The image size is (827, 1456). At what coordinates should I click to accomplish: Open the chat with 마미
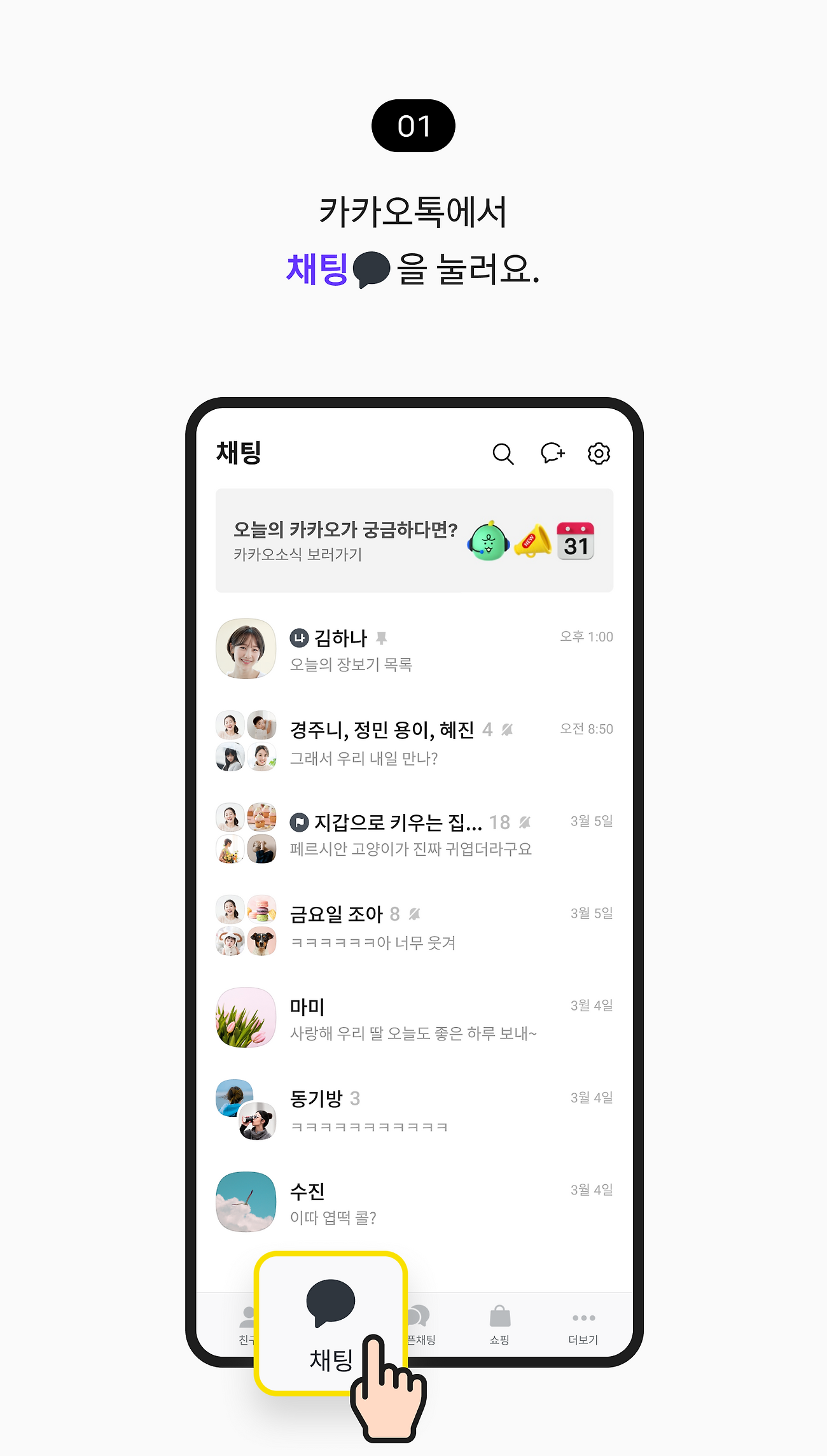point(412,1018)
